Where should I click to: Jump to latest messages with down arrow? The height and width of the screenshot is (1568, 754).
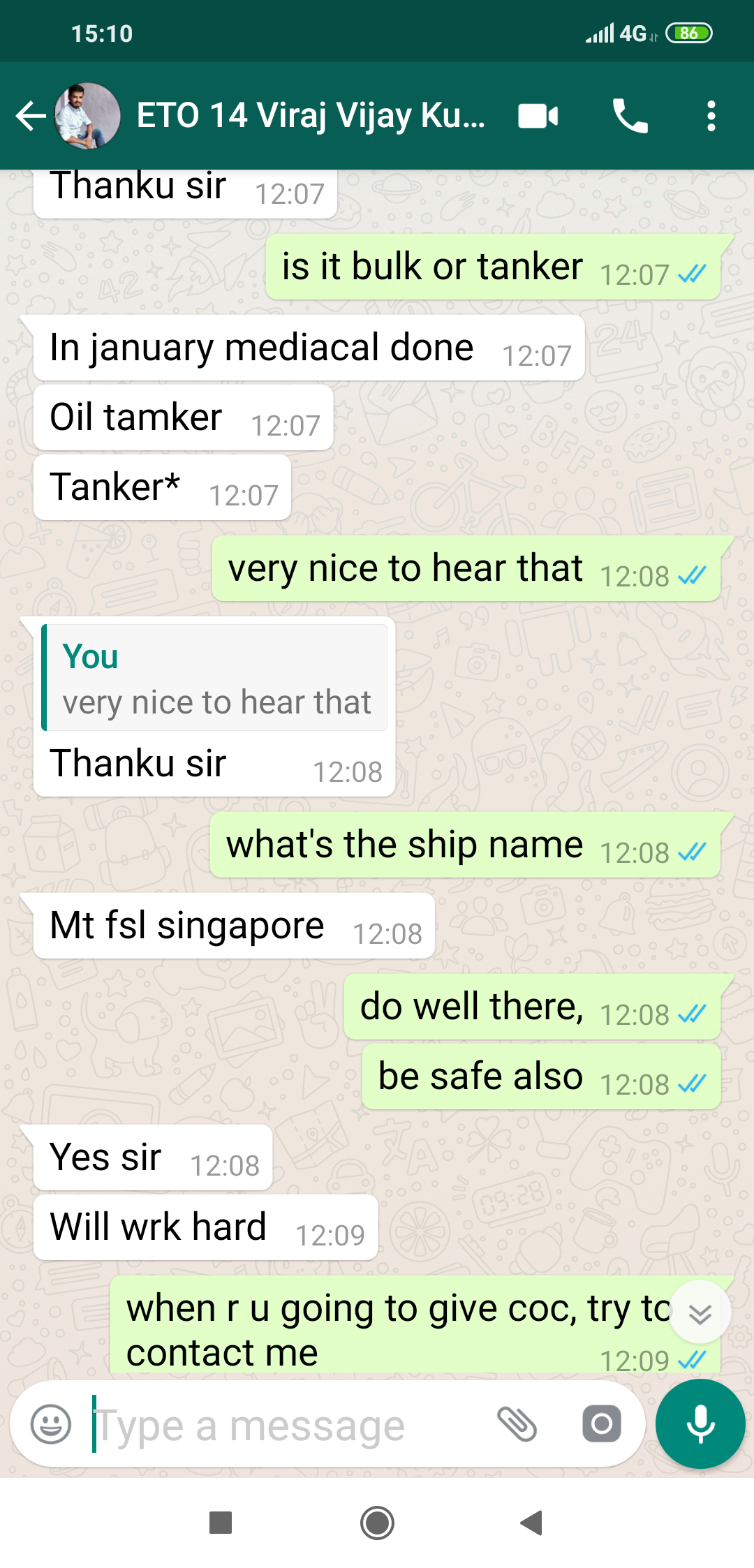(x=700, y=1313)
